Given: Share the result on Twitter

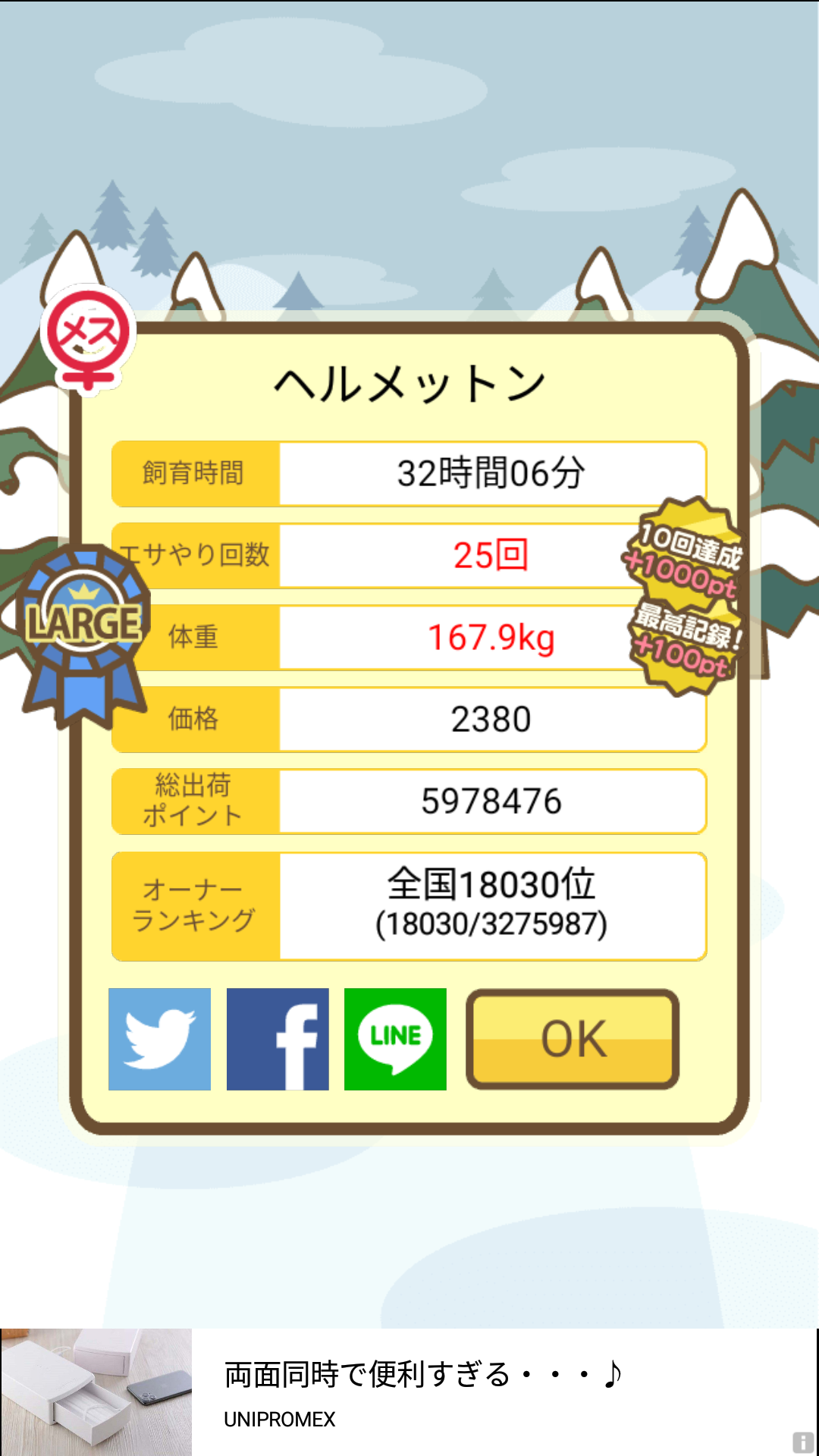Looking at the screenshot, I should coord(159,1039).
